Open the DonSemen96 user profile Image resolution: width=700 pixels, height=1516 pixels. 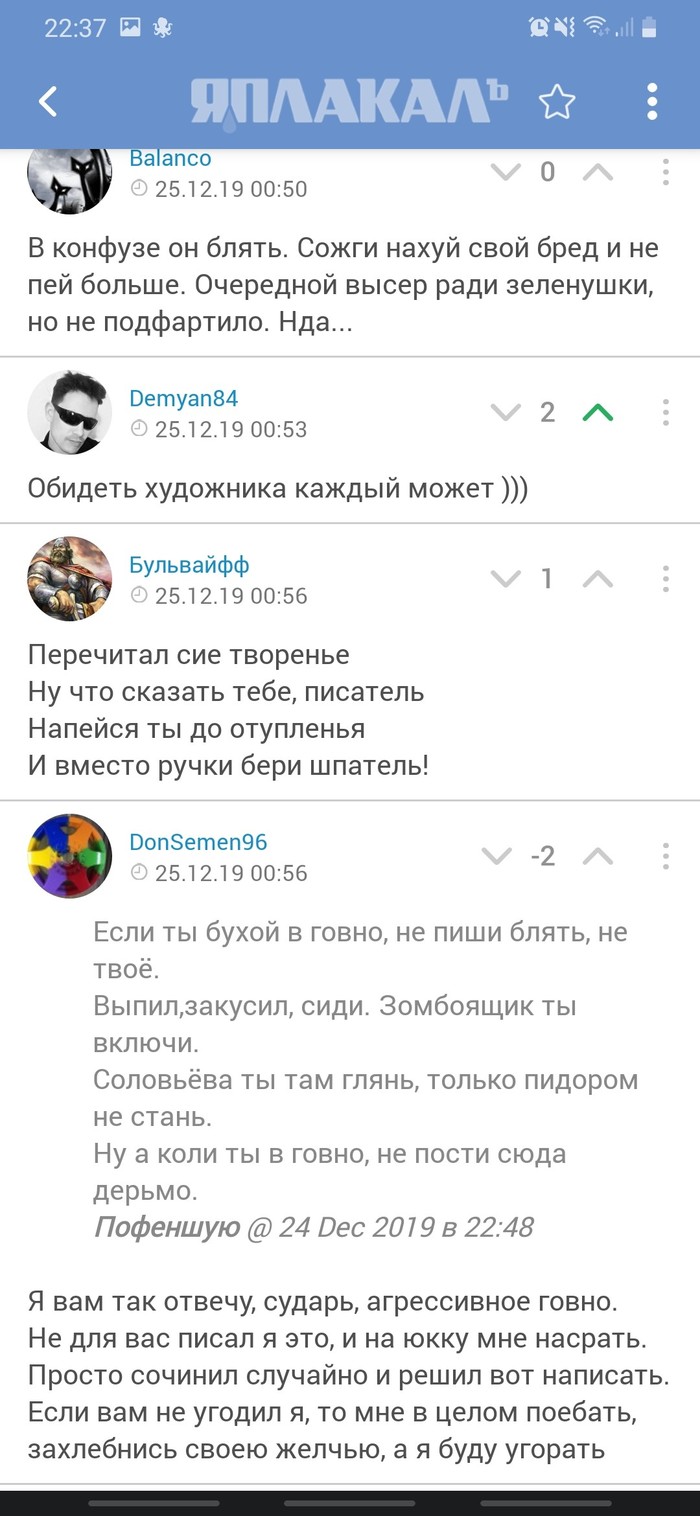pyautogui.click(x=198, y=842)
